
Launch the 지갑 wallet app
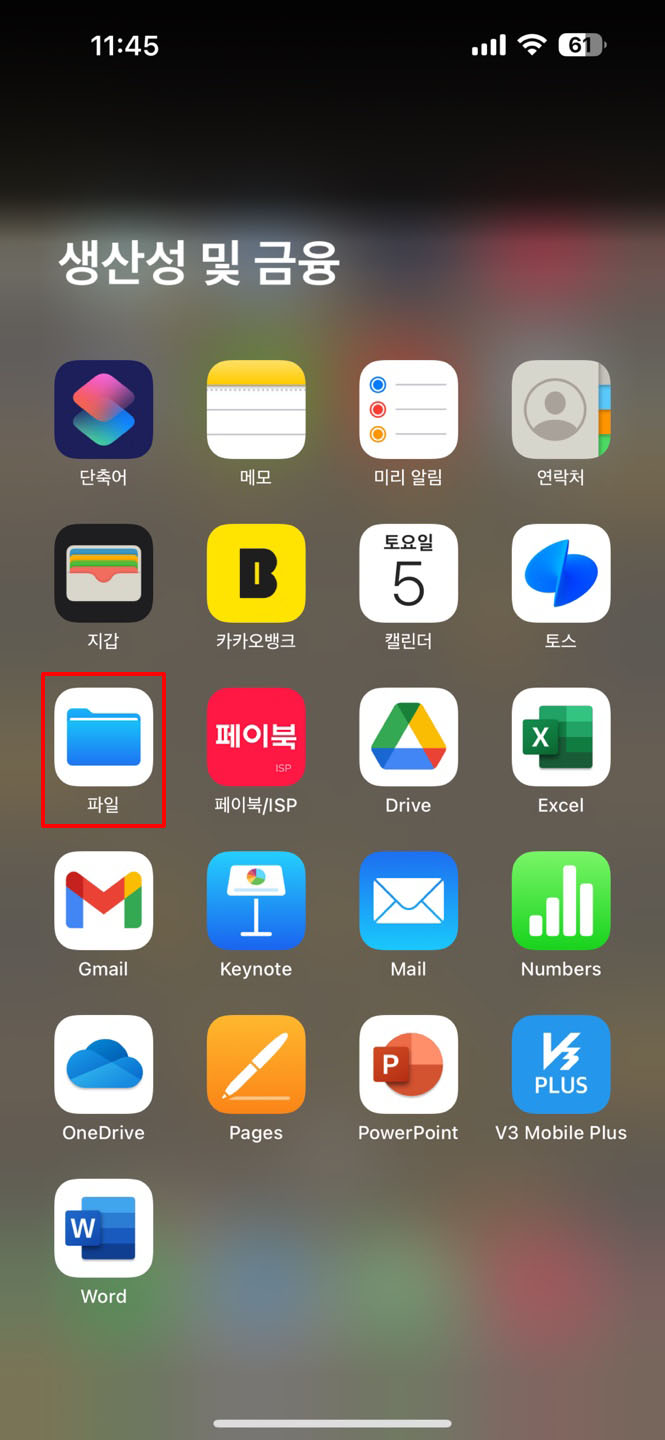104,574
